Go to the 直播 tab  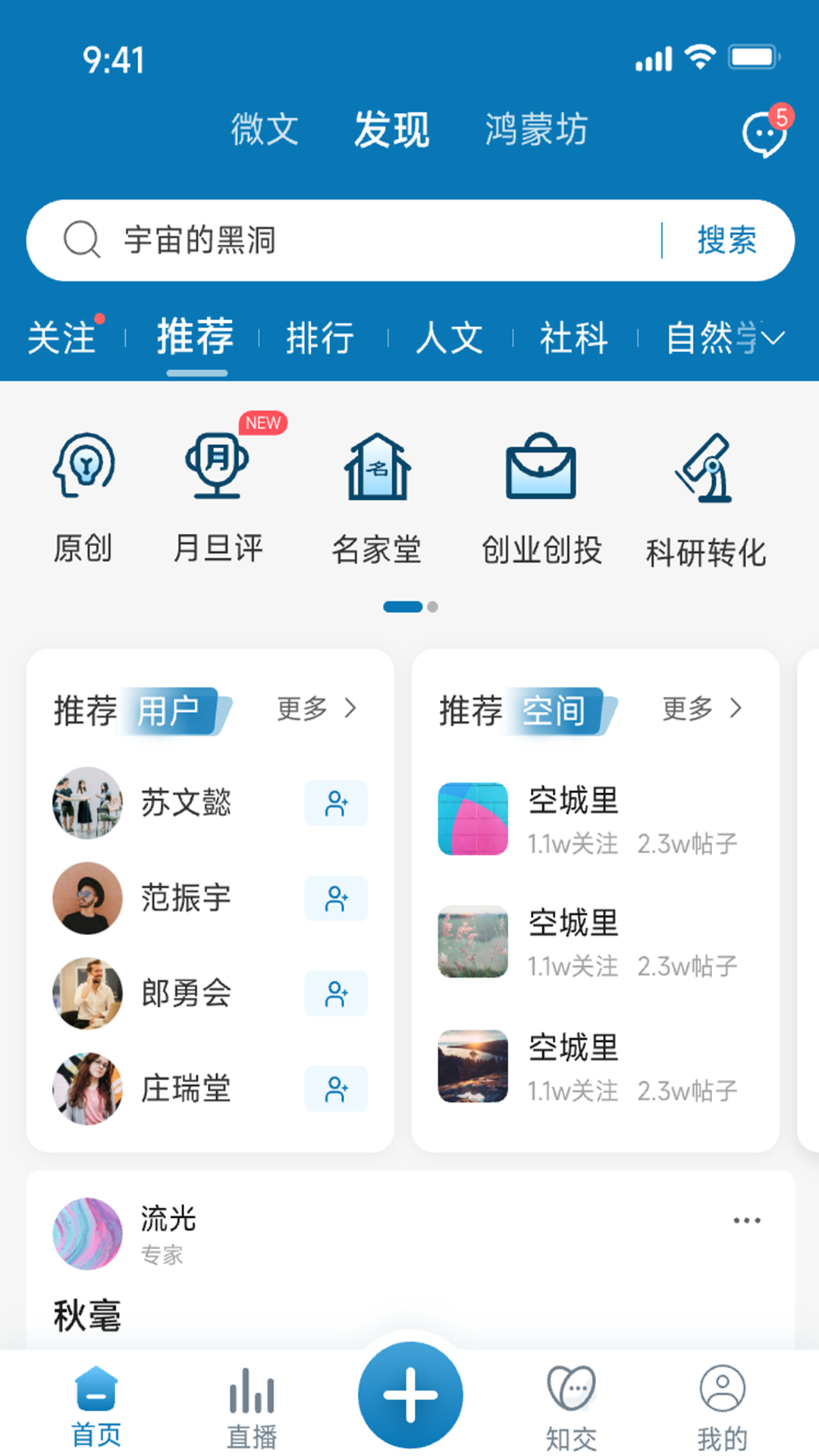[252, 1407]
